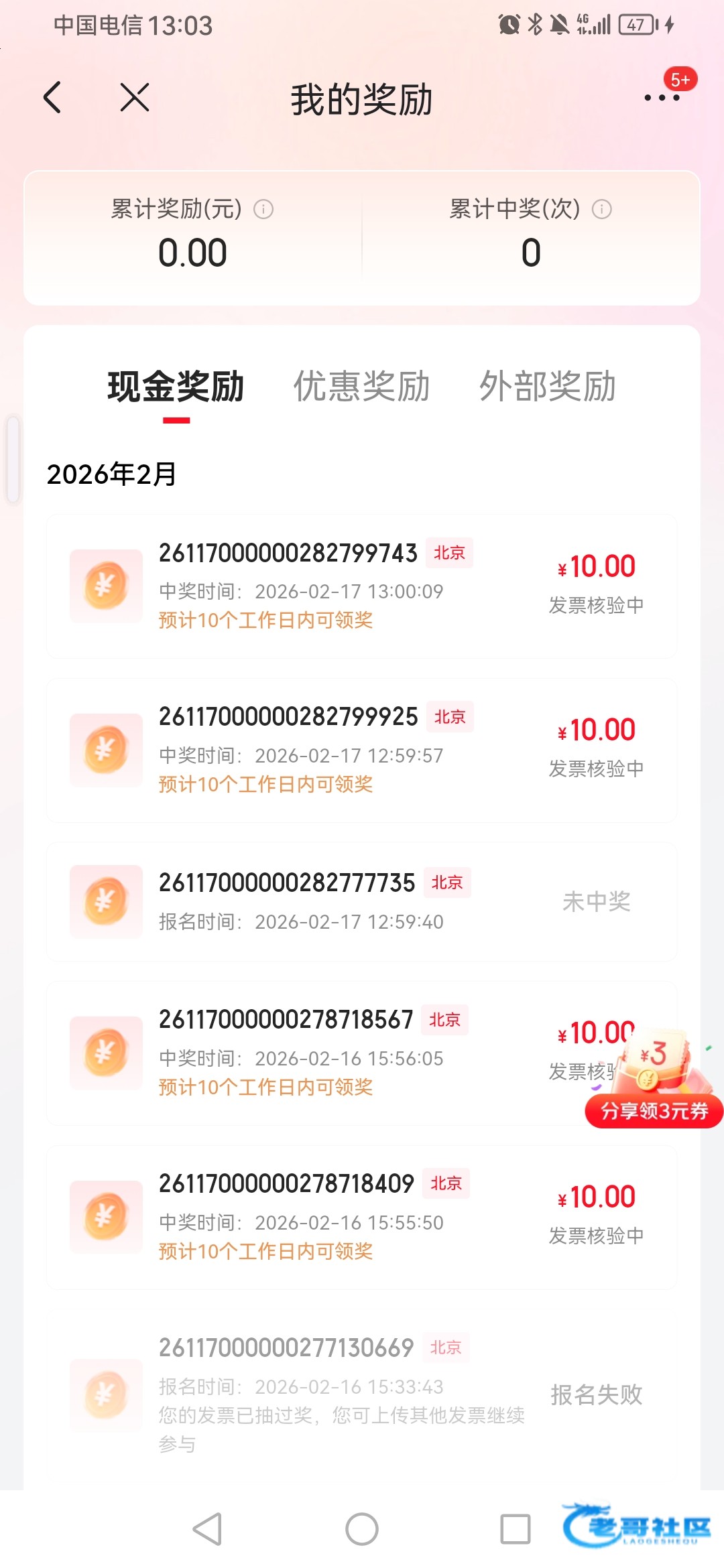Go to the system home screen
This screenshot has width=724, height=1568.
[x=362, y=1529]
